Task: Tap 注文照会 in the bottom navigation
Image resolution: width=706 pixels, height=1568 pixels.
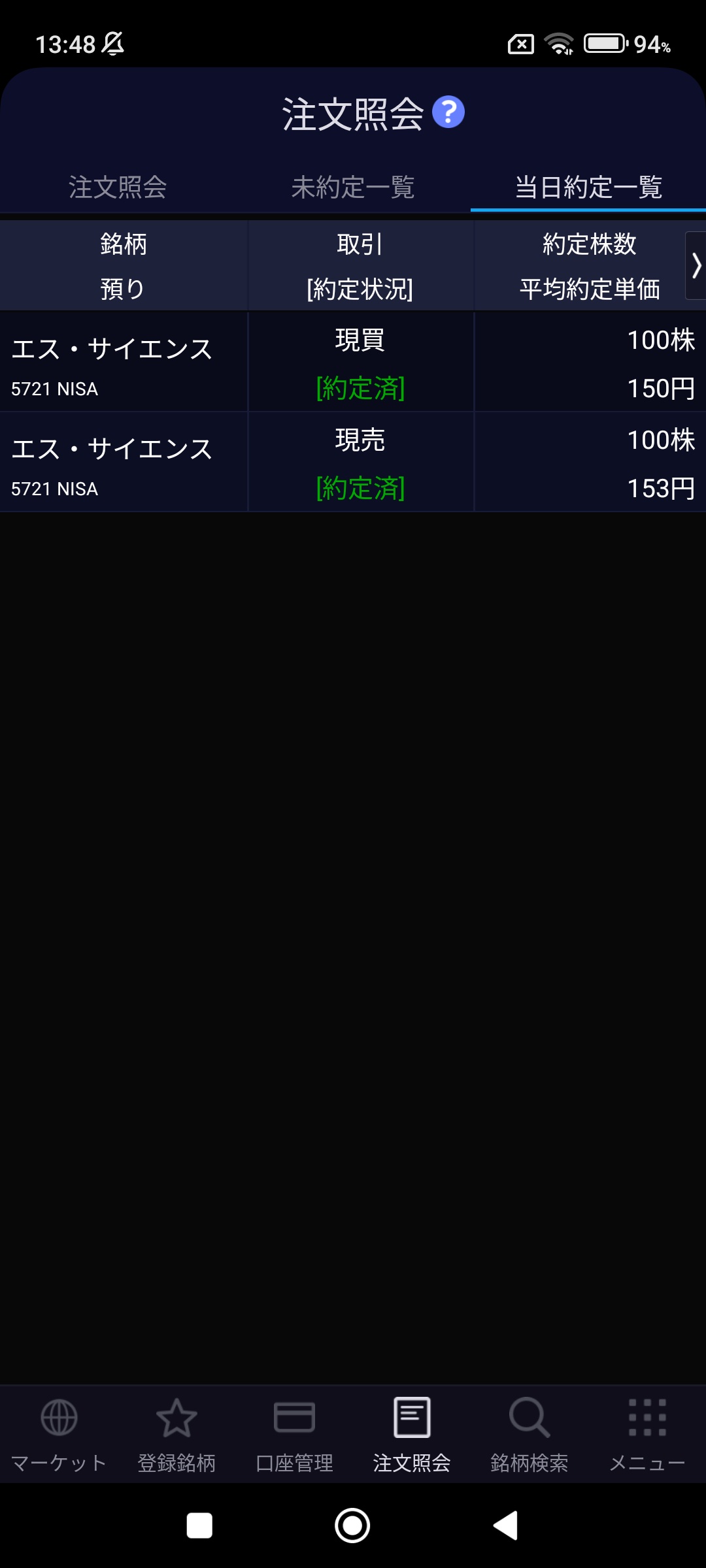Action: [412, 1434]
